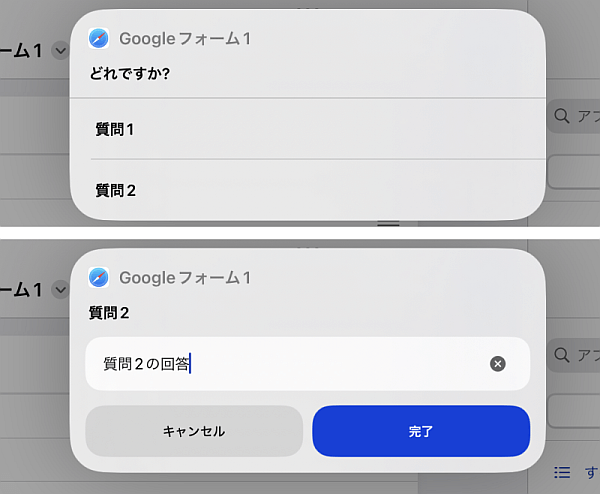Confirm with the 完了 button

click(x=421, y=431)
